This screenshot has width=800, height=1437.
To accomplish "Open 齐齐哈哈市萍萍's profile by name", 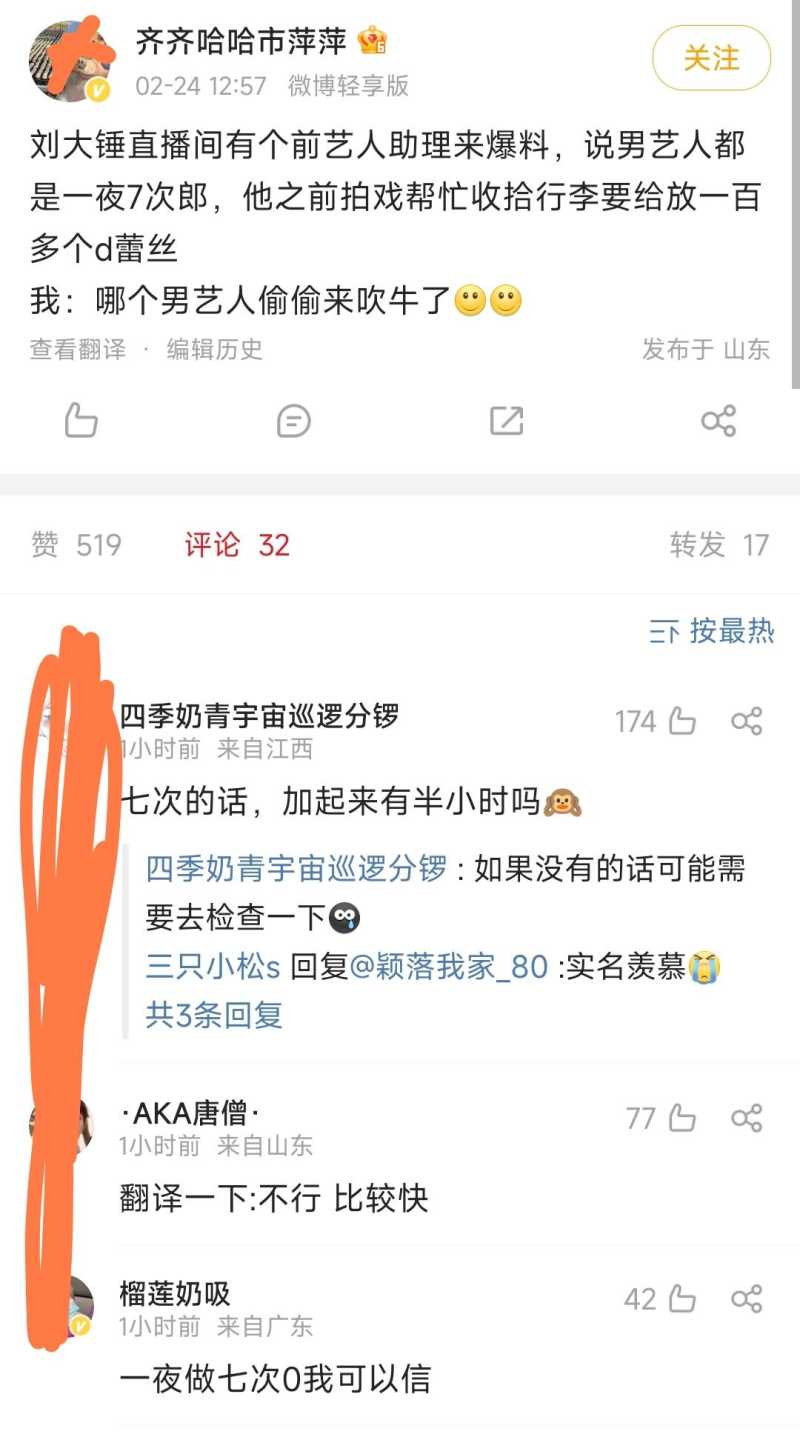I will (241, 41).
